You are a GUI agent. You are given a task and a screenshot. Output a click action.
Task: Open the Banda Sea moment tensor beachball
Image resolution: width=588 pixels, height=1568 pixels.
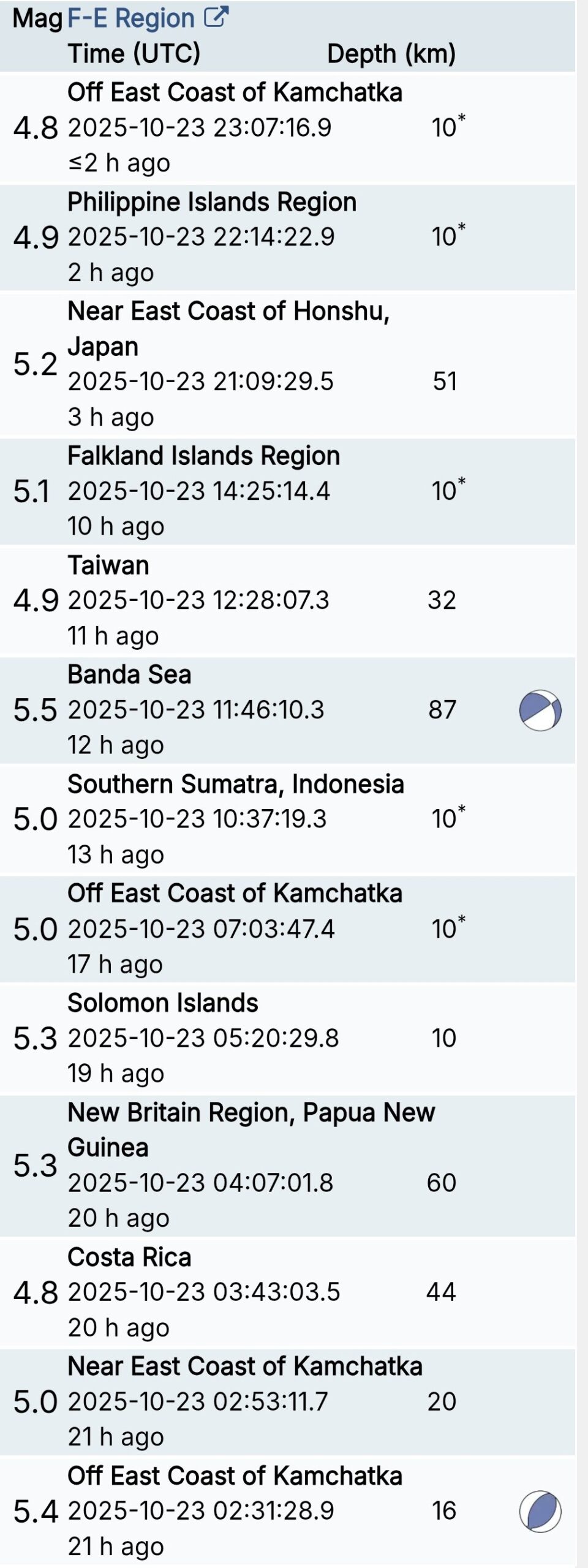click(x=540, y=710)
